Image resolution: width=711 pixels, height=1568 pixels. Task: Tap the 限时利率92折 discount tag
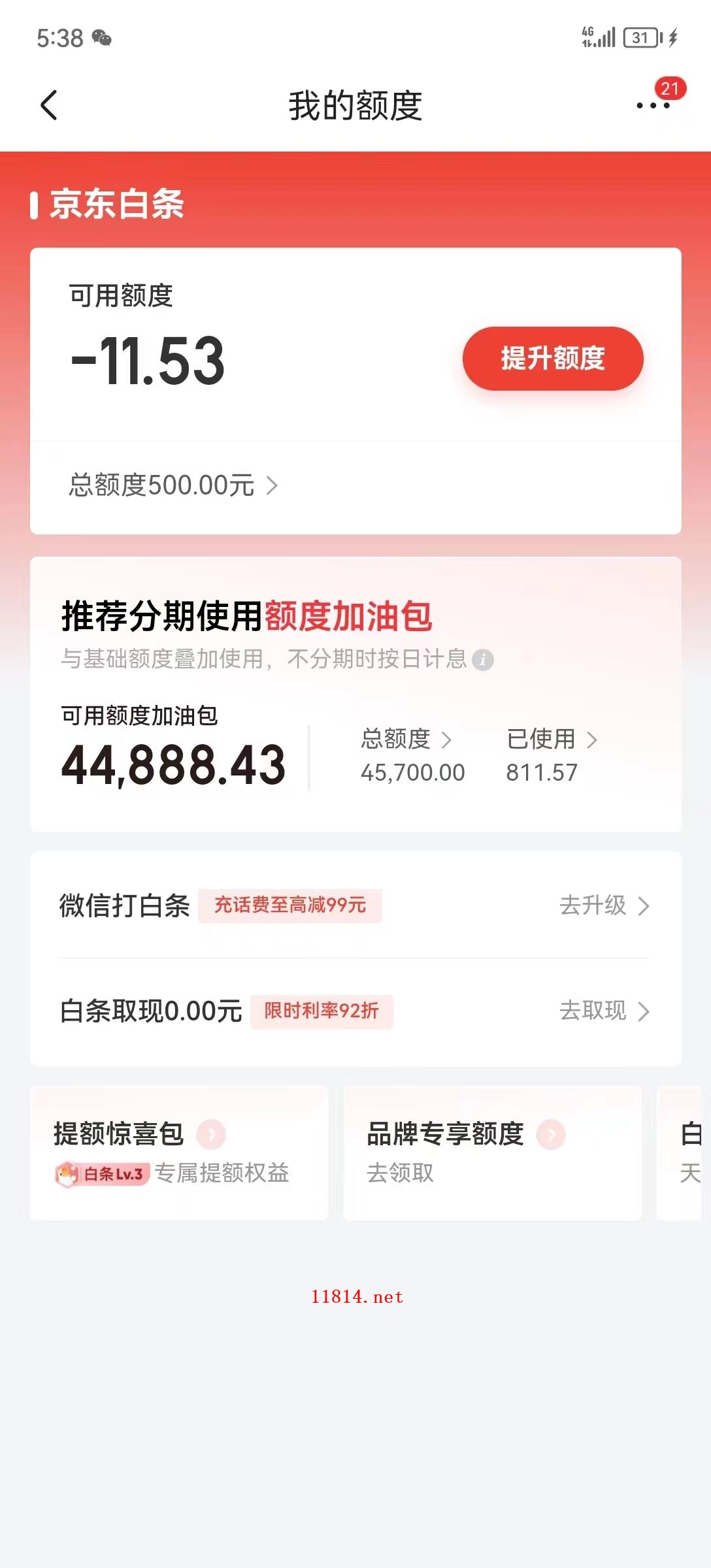[x=322, y=1012]
